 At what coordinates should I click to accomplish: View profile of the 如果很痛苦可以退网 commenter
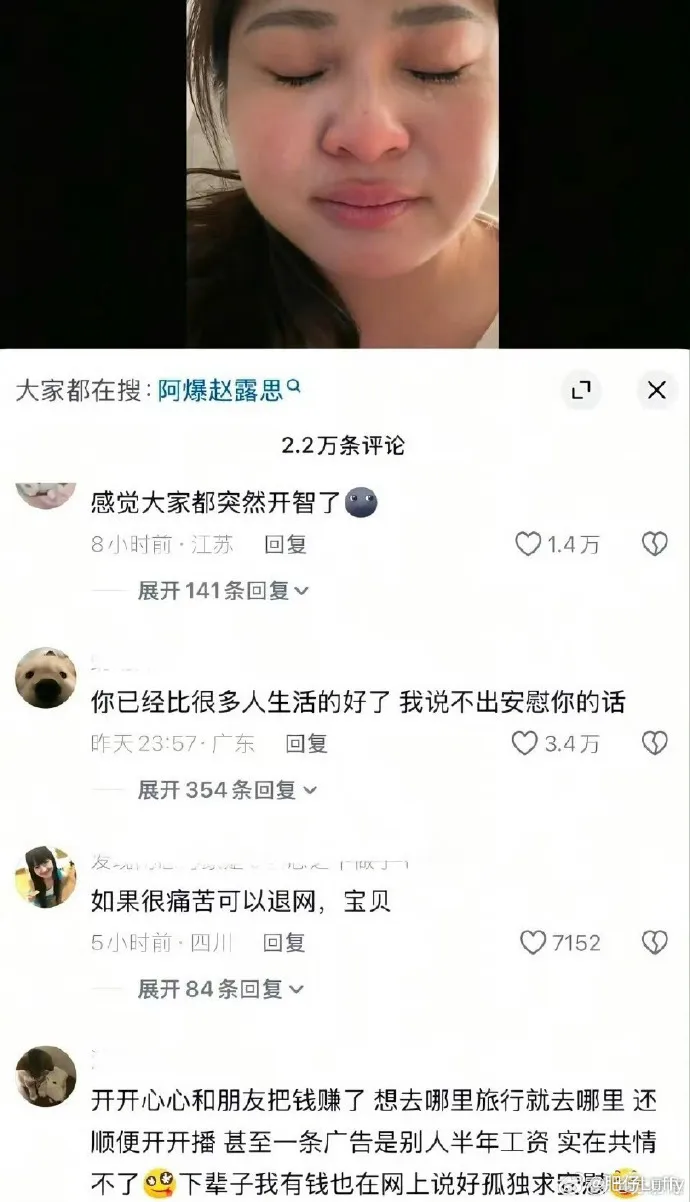click(x=46, y=877)
